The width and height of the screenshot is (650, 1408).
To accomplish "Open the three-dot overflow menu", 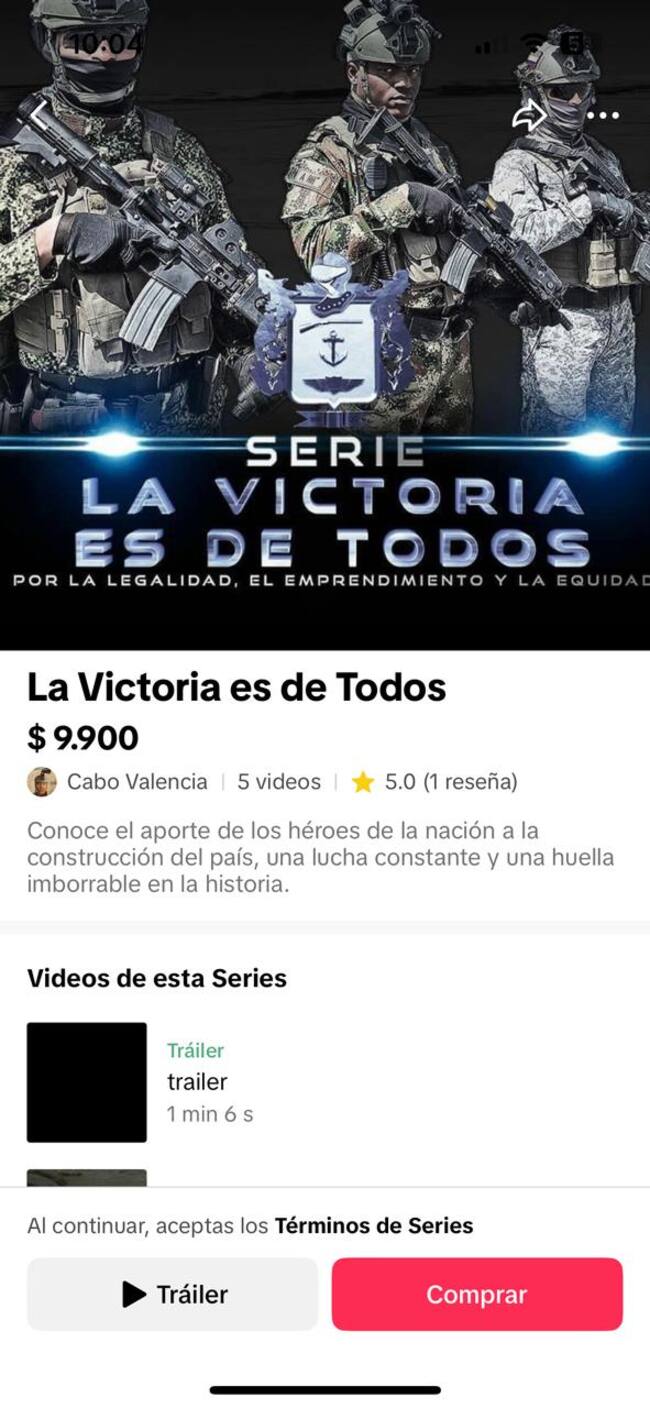I will tap(603, 116).
